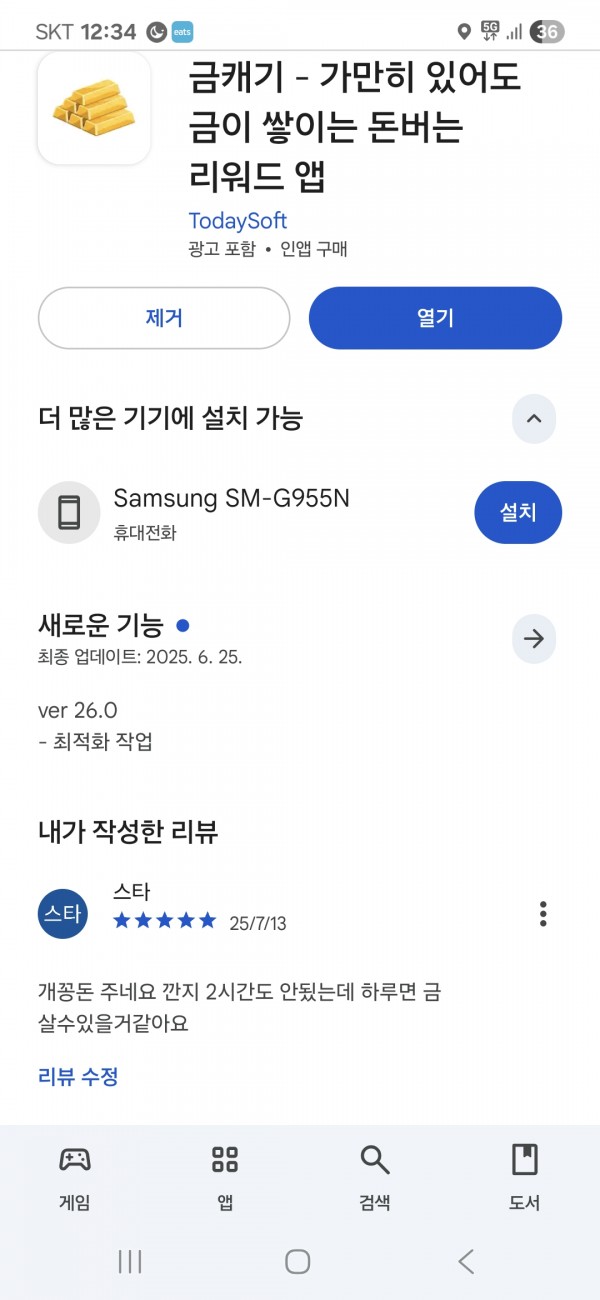Open the overflow menu on my review
This screenshot has width=600, height=1300.
[543, 913]
